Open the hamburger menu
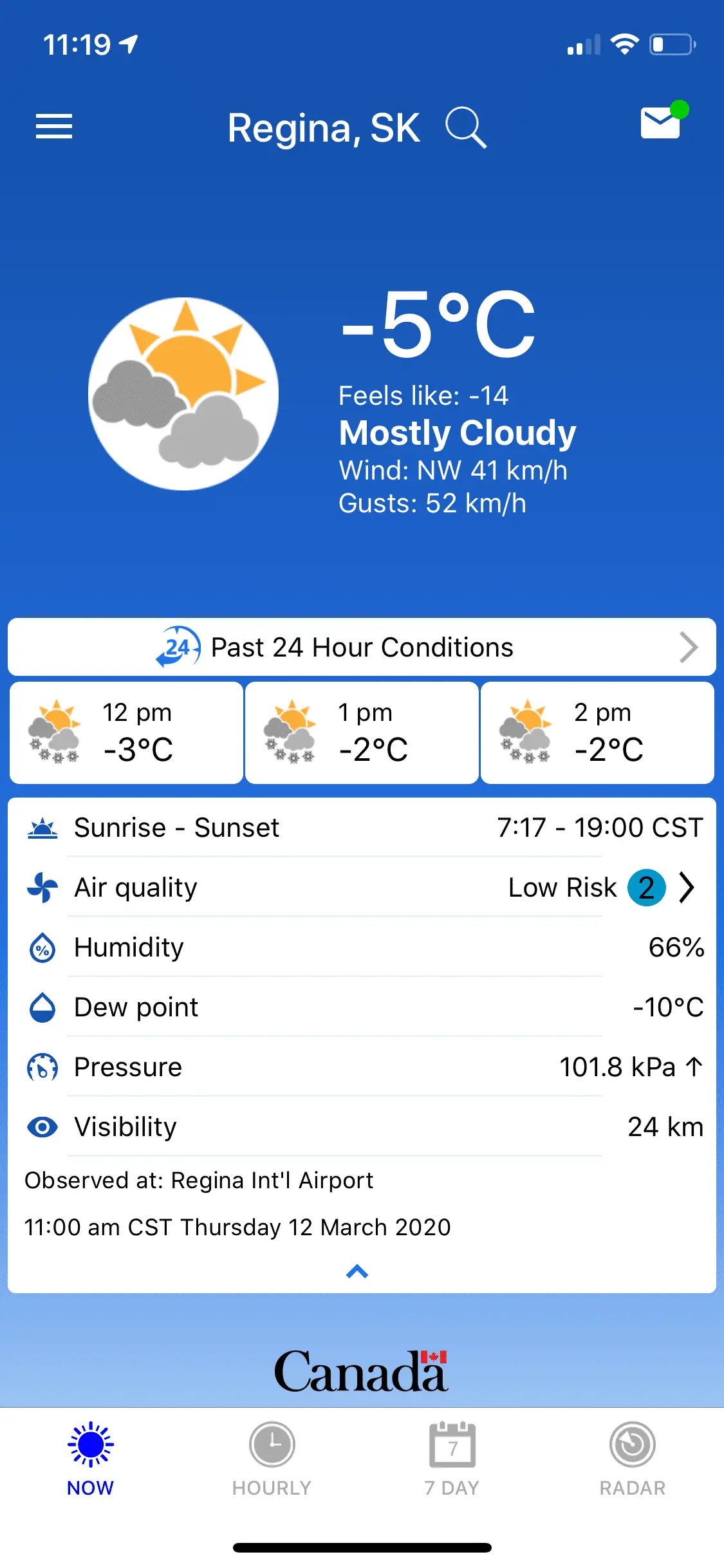Viewport: 724px width, 1568px height. point(54,126)
